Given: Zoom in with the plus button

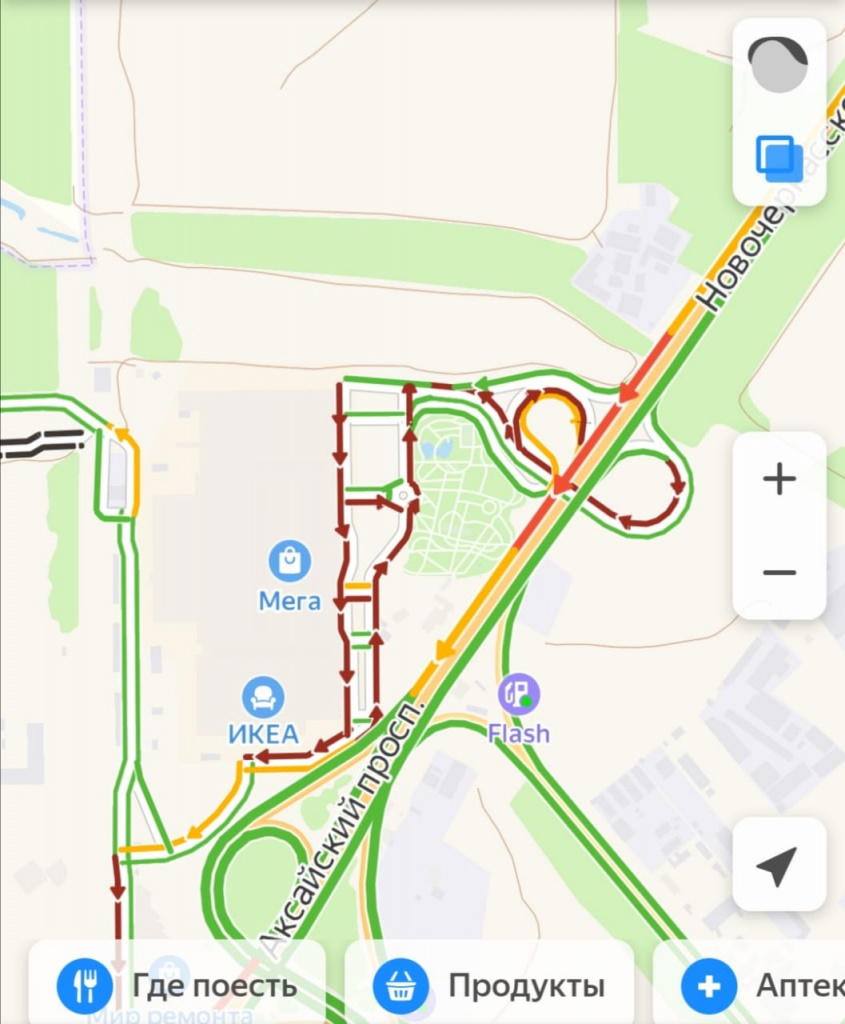Looking at the screenshot, I should tap(779, 480).
